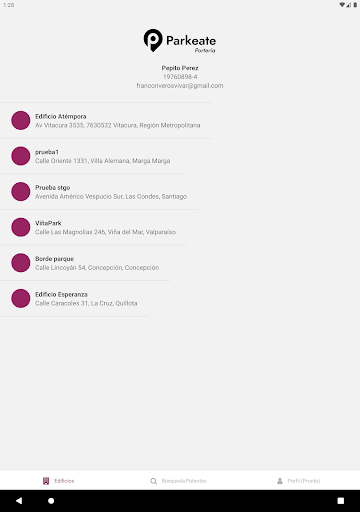Open the Borde parque entry
360x512 pixels.
pyautogui.click(x=85, y=263)
